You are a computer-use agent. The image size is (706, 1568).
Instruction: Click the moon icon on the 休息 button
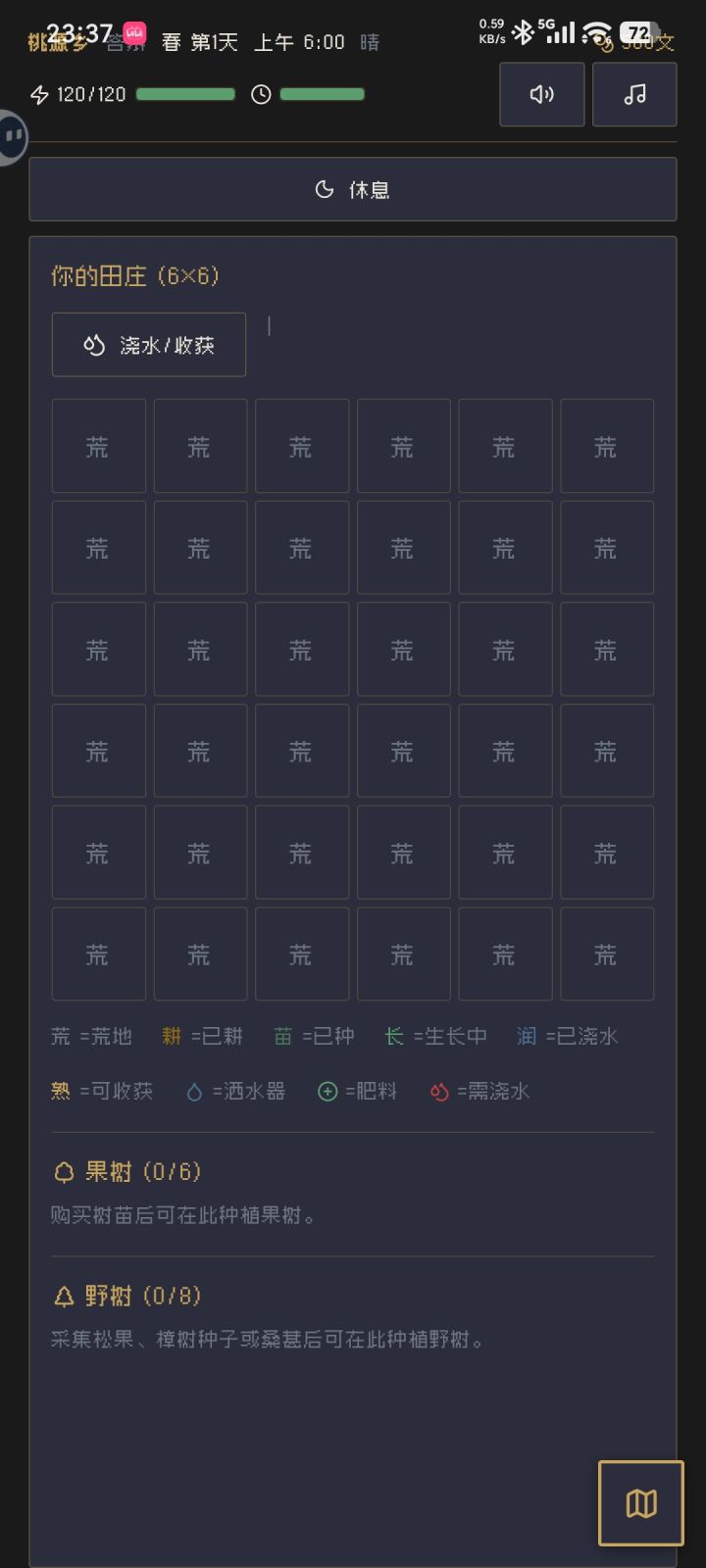point(324,189)
